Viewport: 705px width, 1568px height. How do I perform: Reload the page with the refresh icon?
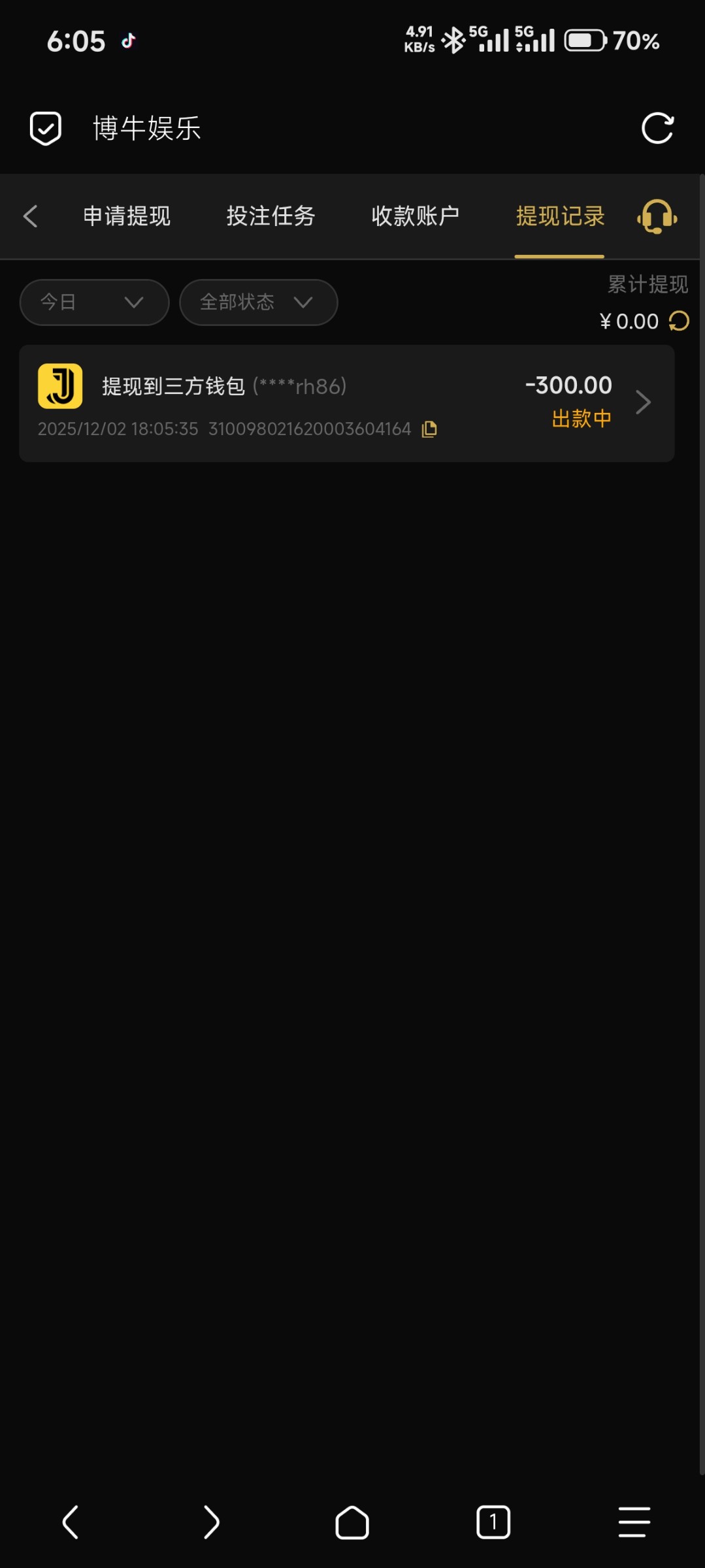coord(657,128)
